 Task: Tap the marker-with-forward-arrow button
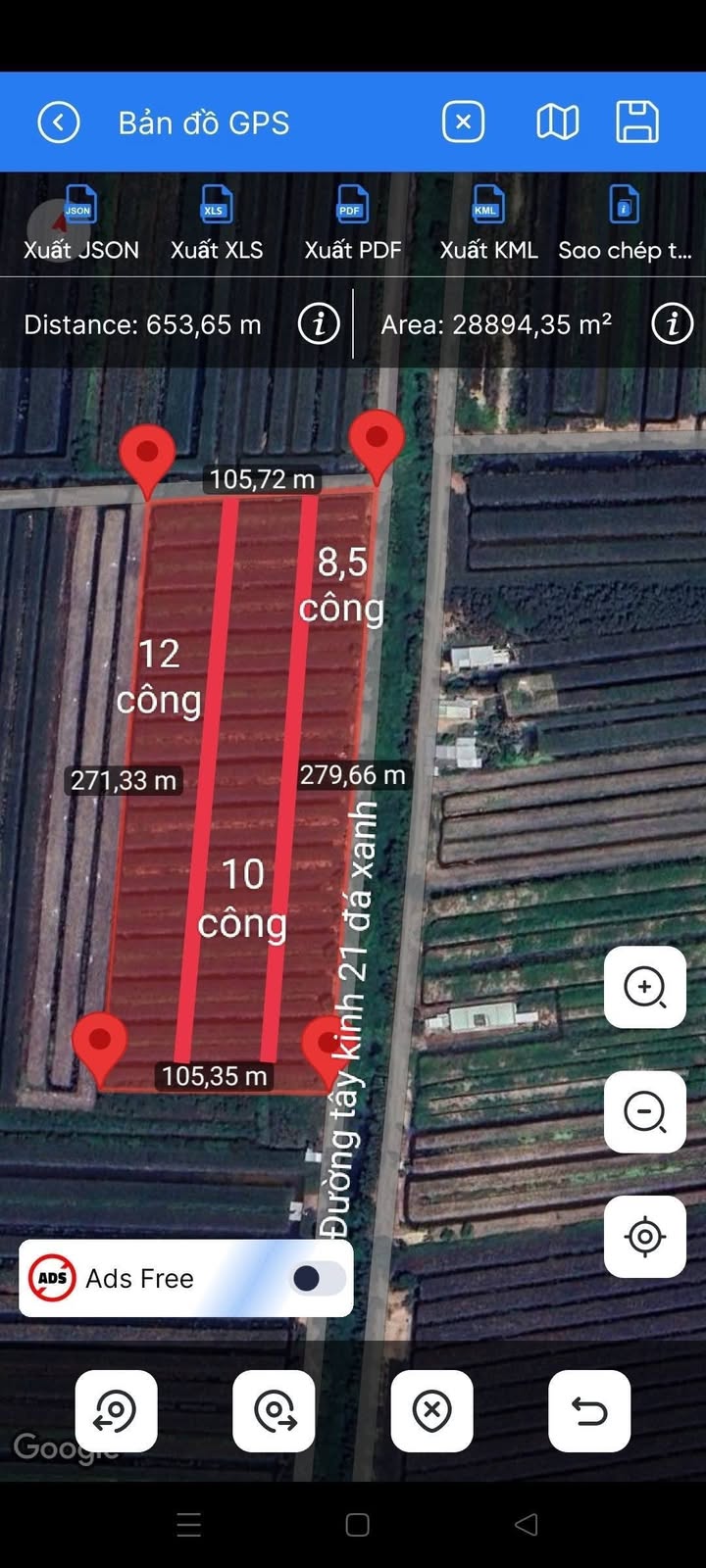[274, 1411]
